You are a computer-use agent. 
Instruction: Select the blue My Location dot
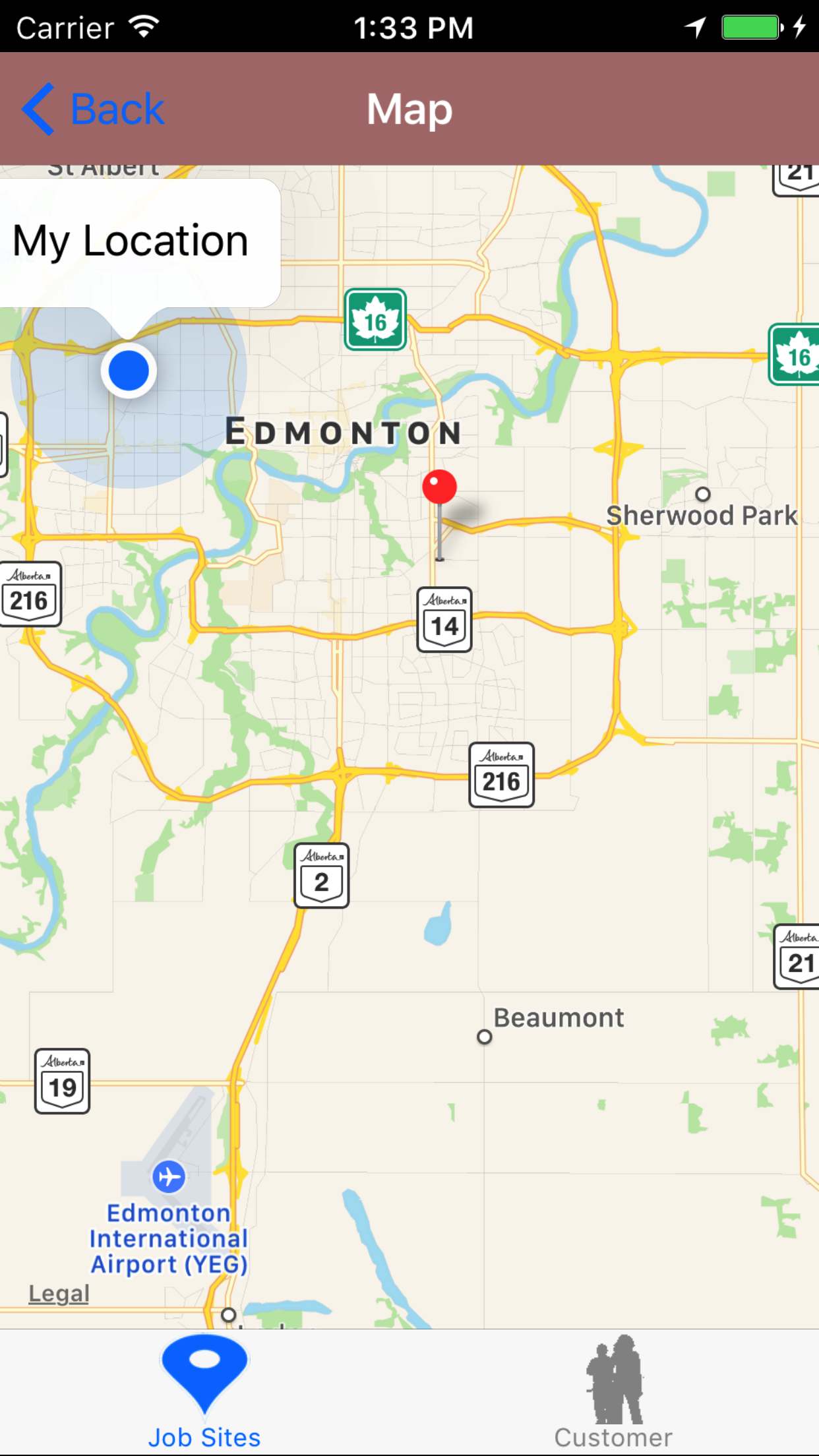[129, 371]
